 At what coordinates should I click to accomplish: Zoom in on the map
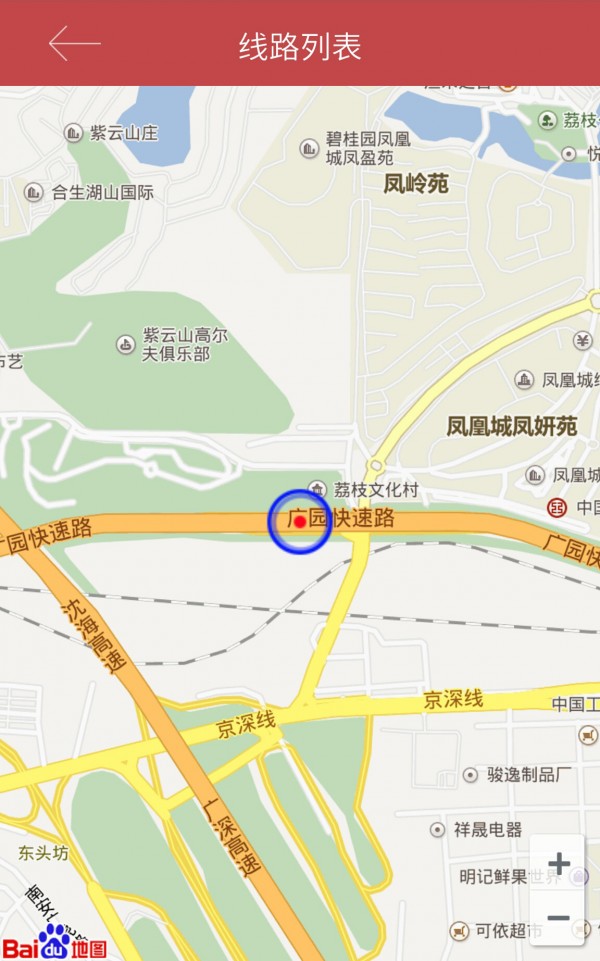558,863
